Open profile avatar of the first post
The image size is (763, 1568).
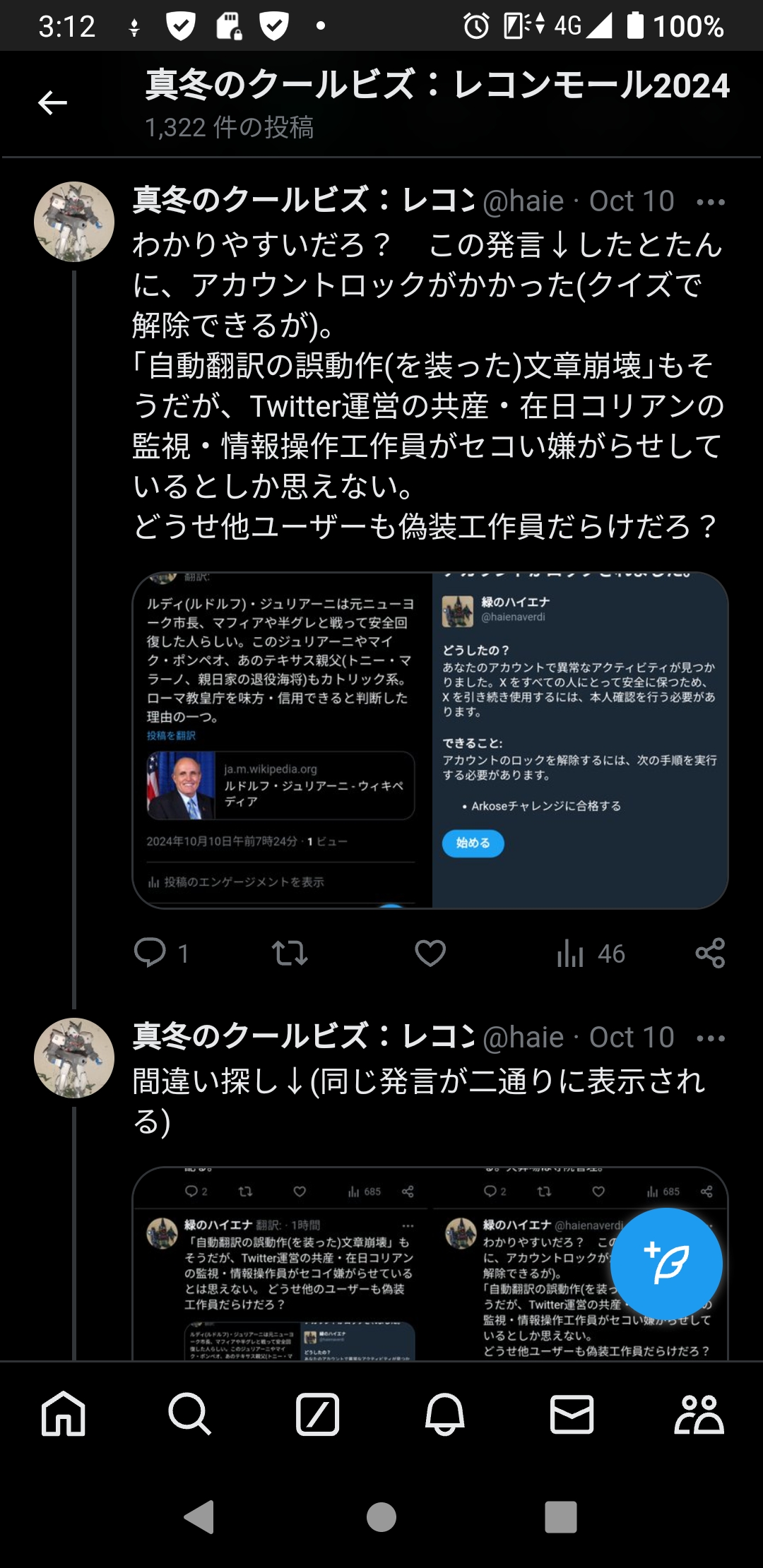click(x=74, y=222)
